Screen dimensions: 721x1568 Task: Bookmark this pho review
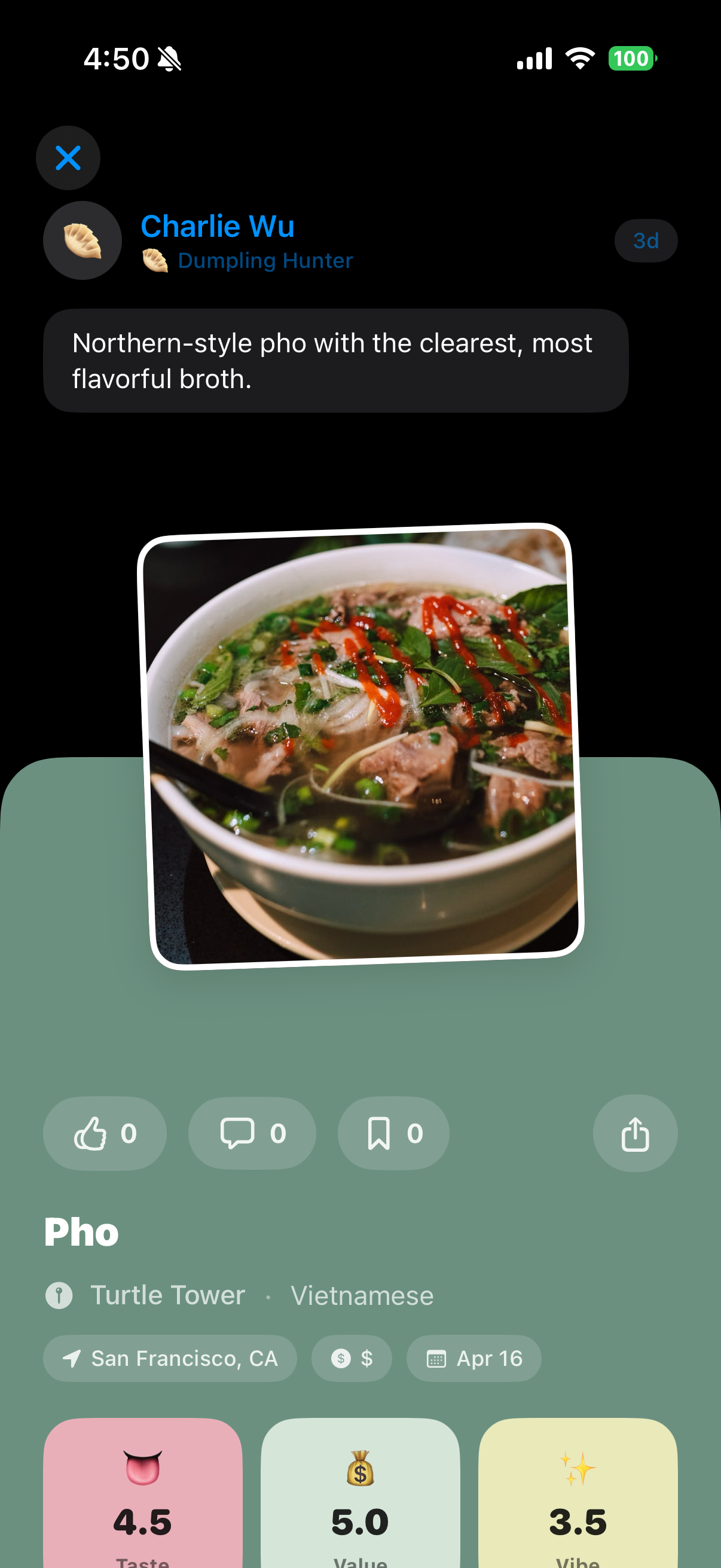[393, 1133]
